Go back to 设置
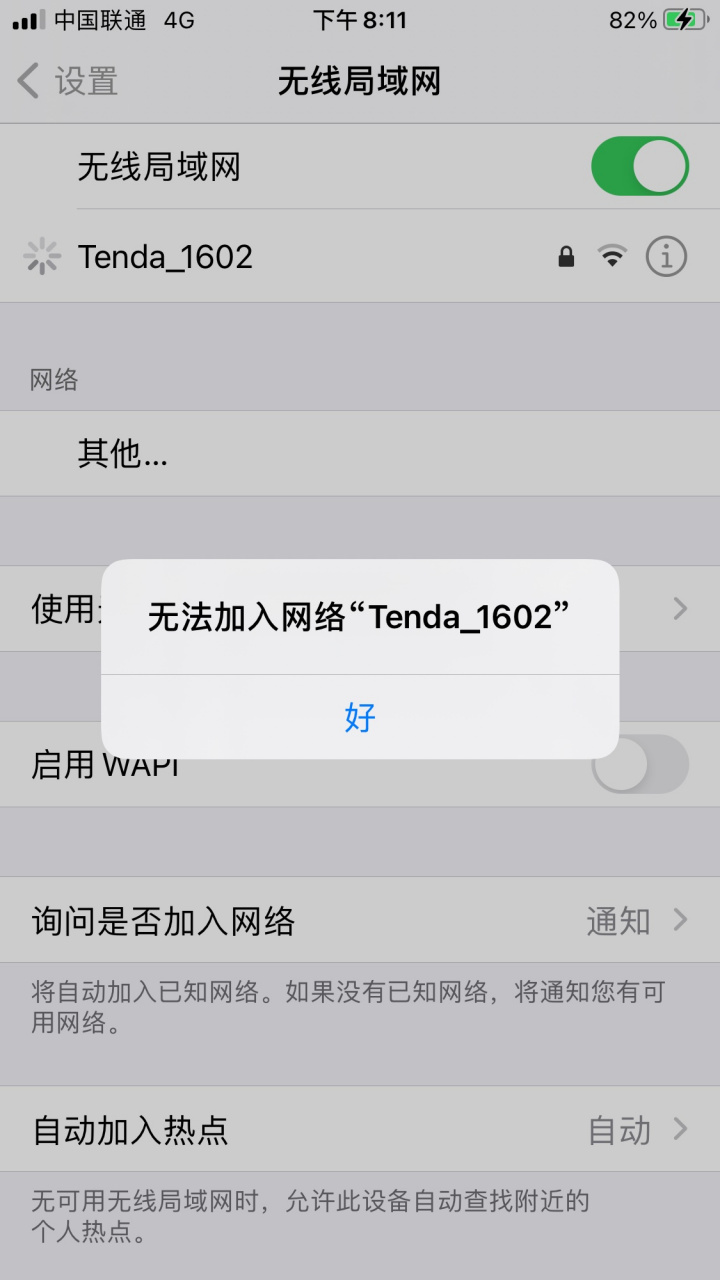The width and height of the screenshot is (720, 1280). click(x=68, y=81)
